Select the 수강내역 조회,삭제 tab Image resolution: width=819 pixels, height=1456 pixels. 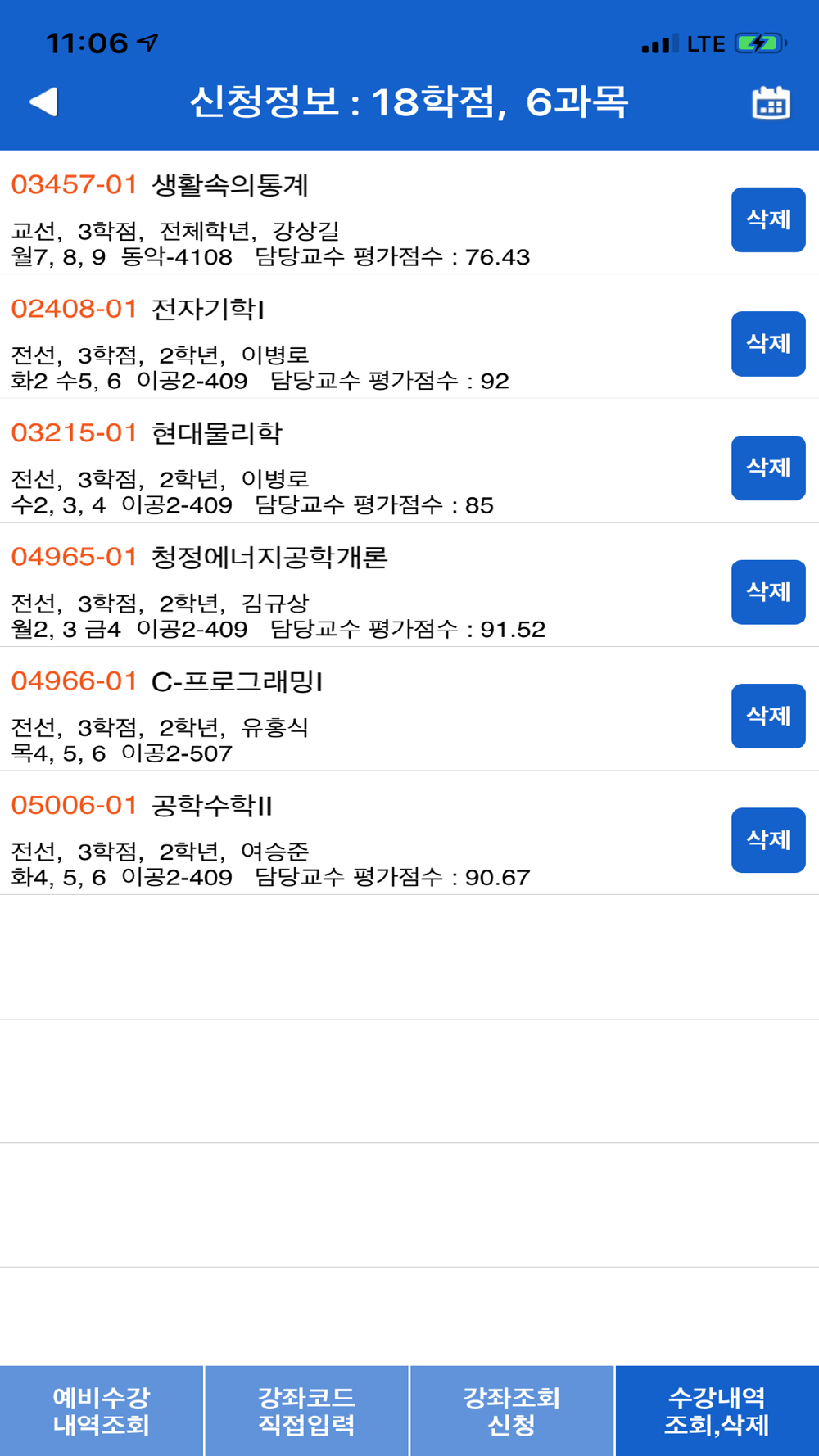click(717, 1411)
